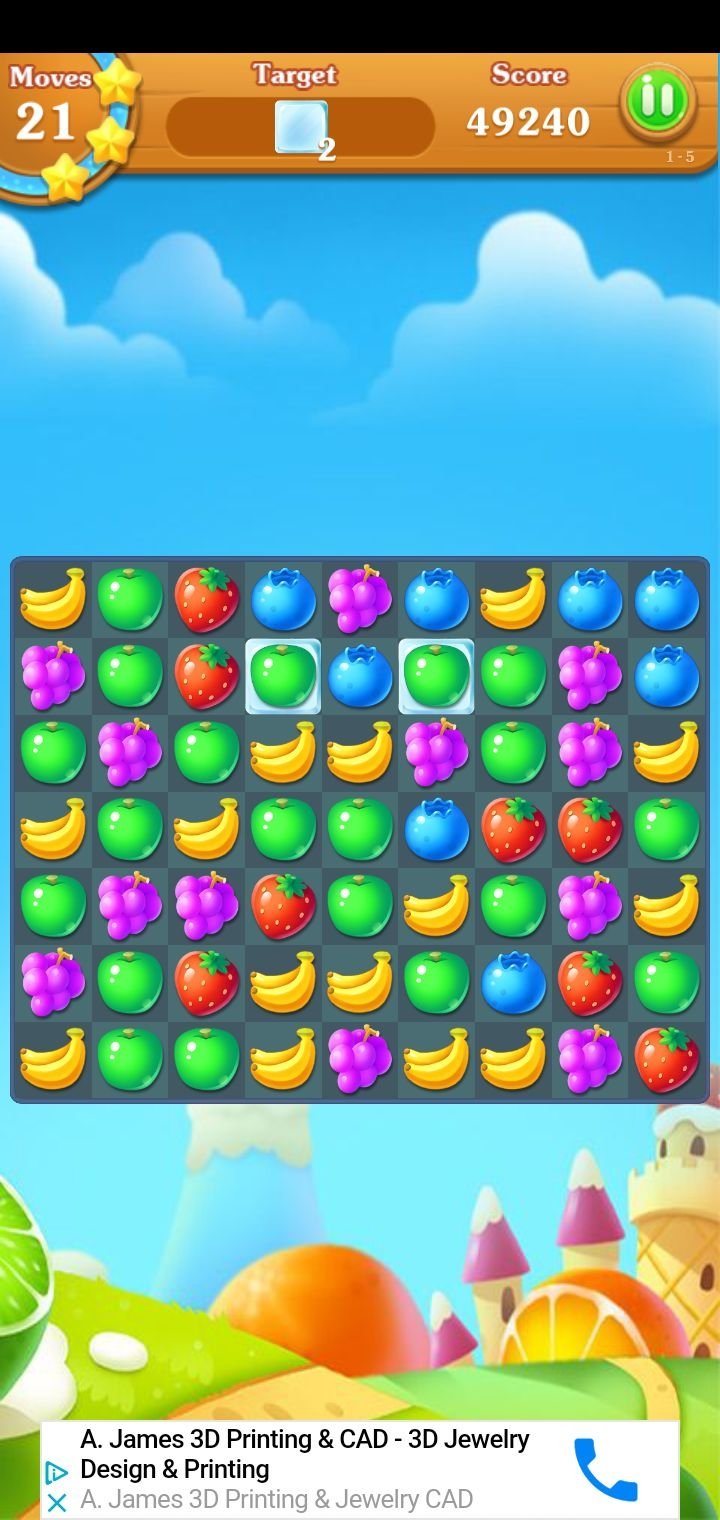720x1520 pixels.
Task: Call A. James 3D Printing via phone icon
Action: pos(605,1469)
